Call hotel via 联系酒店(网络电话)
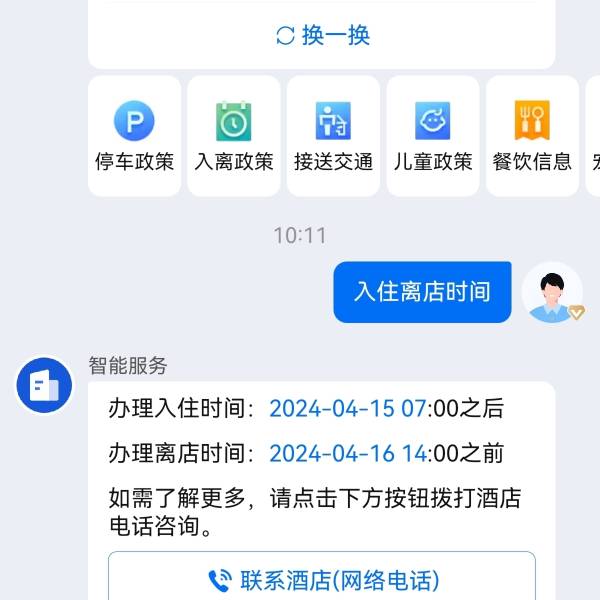 point(322,580)
